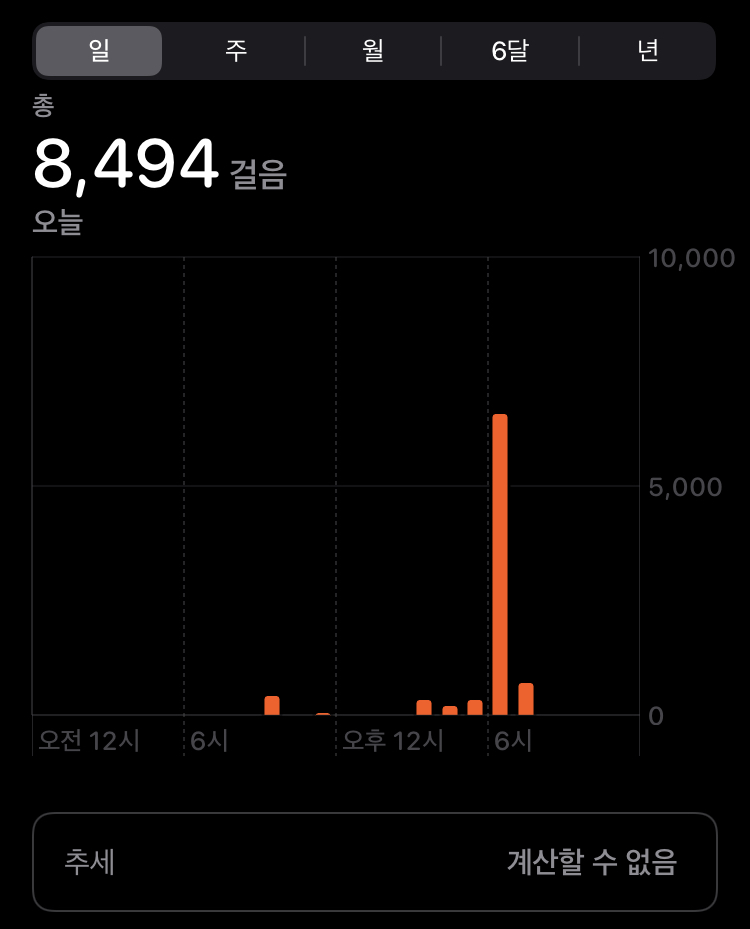This screenshot has width=750, height=929.
Task: Open the 추세 trend card
Action: (x=374, y=862)
